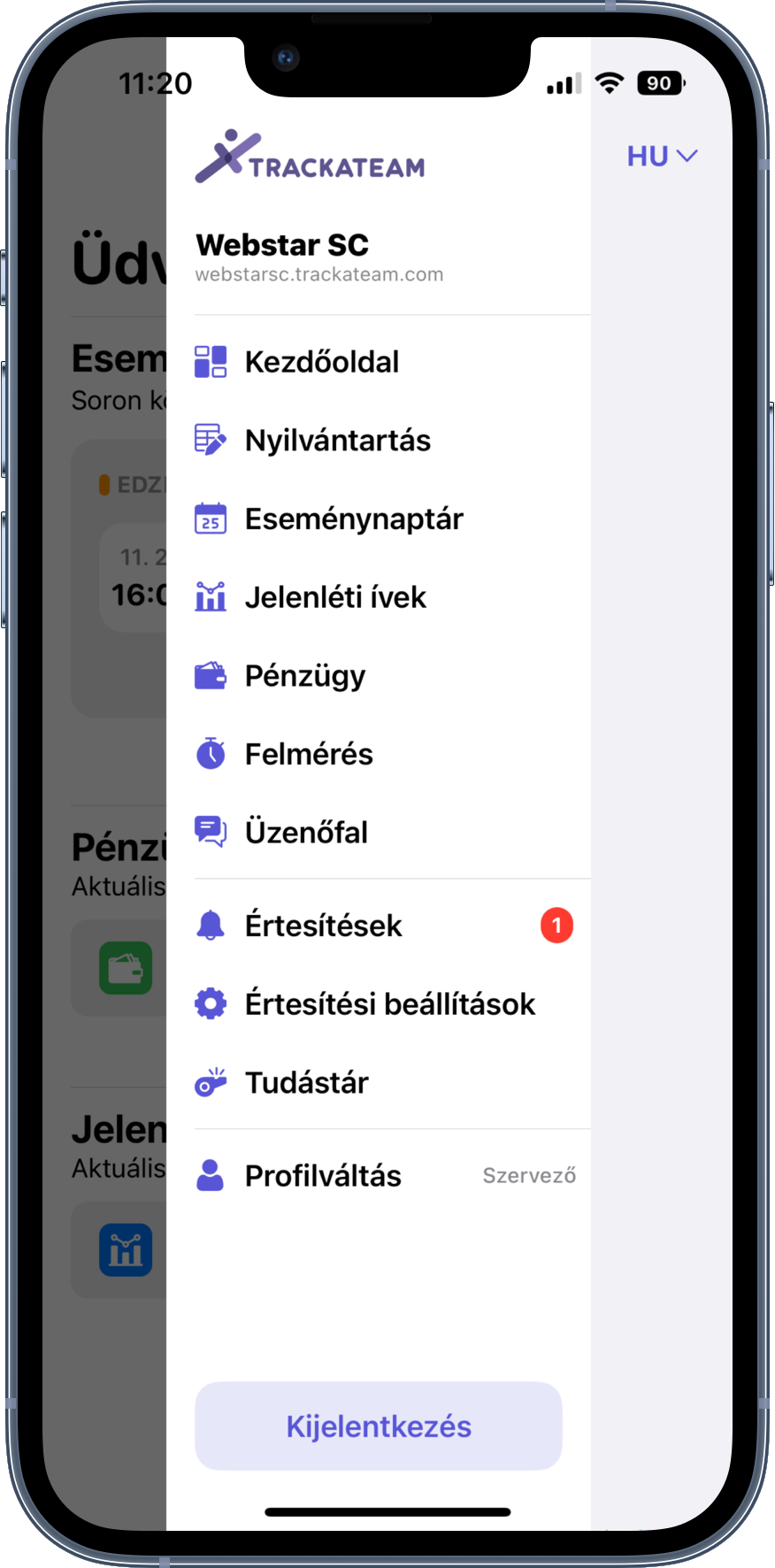Open Nyilvántartás menu item
This screenshot has width=775, height=1568.
(337, 441)
